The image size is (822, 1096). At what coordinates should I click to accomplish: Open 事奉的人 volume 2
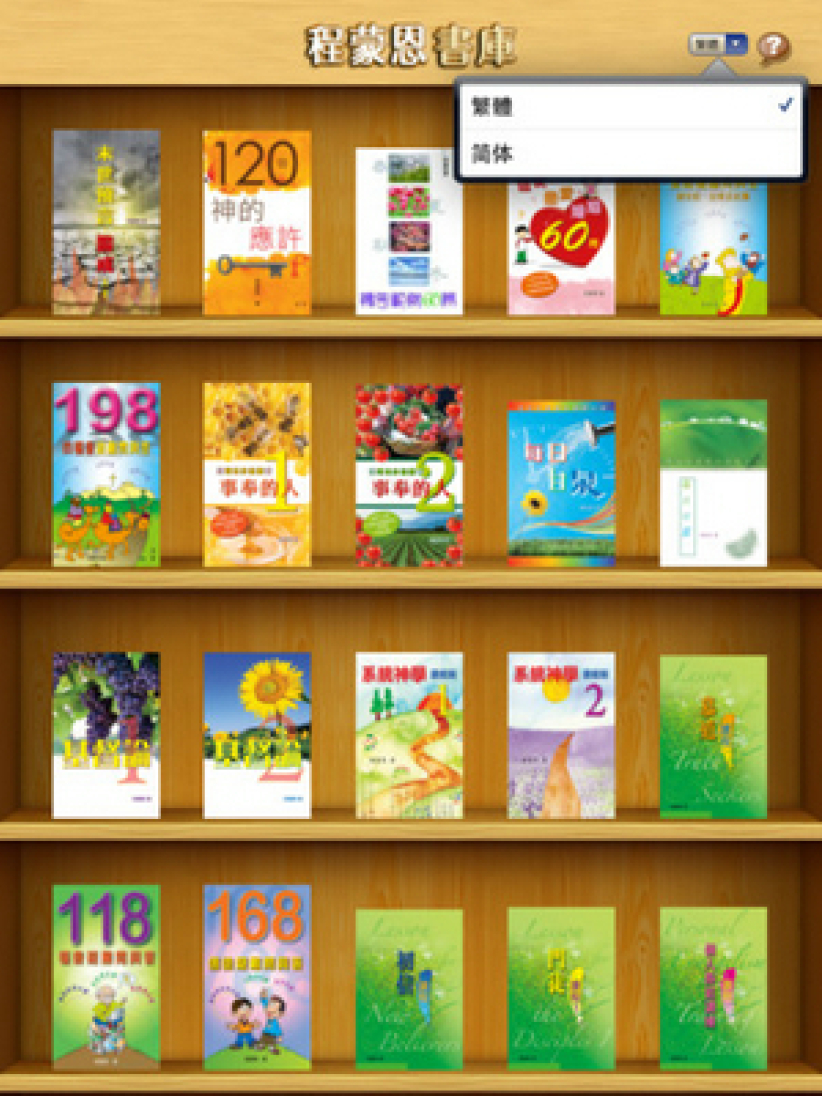click(409, 474)
